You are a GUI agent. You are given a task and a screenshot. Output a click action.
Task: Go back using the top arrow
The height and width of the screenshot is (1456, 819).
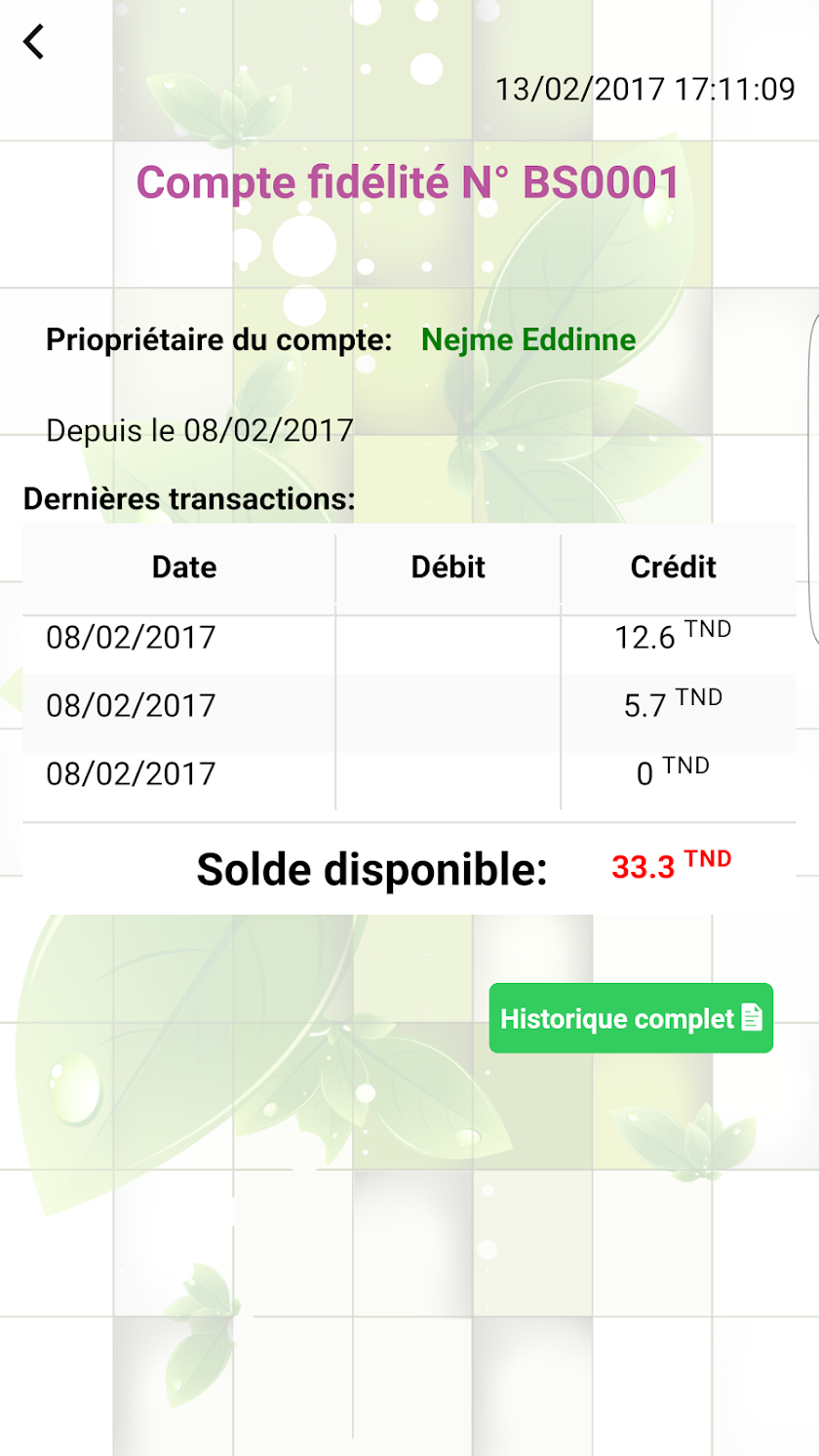pos(34,42)
